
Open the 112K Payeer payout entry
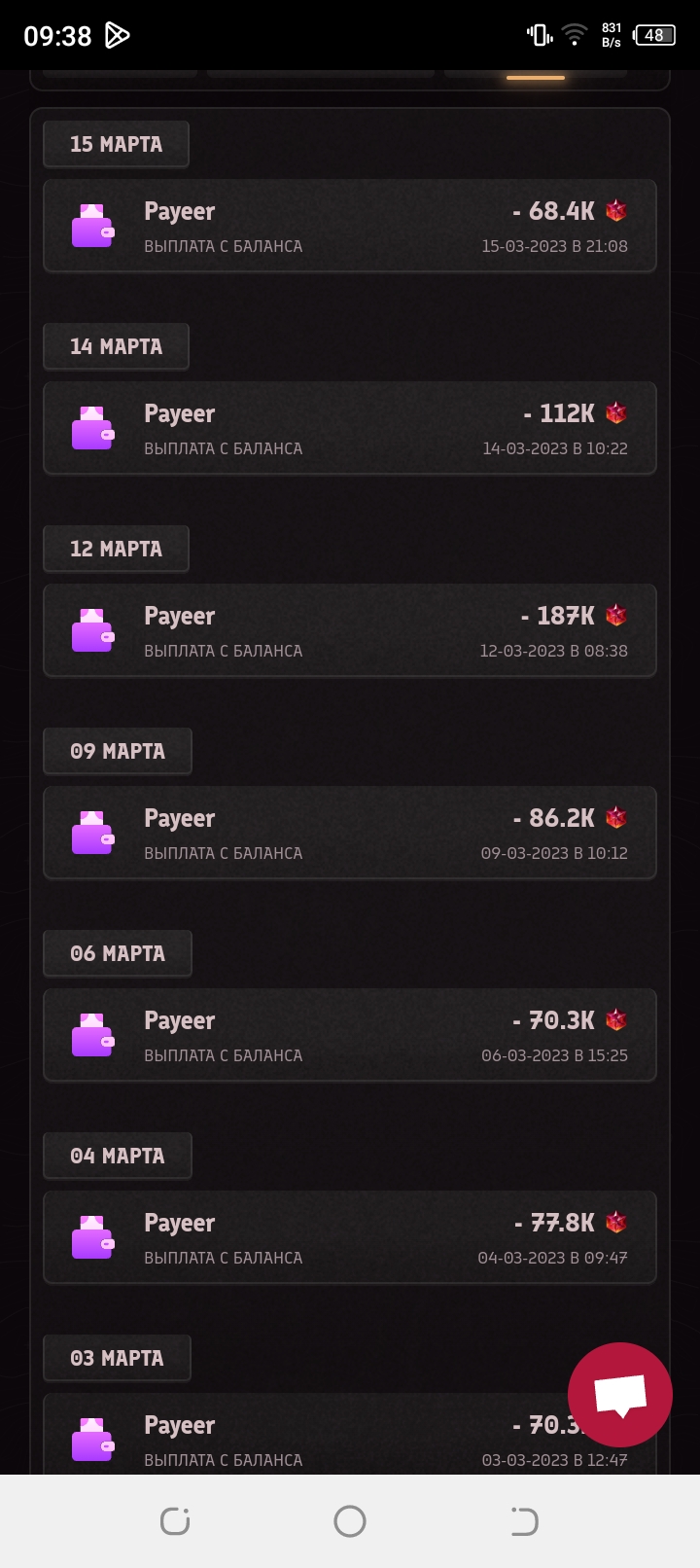350,428
